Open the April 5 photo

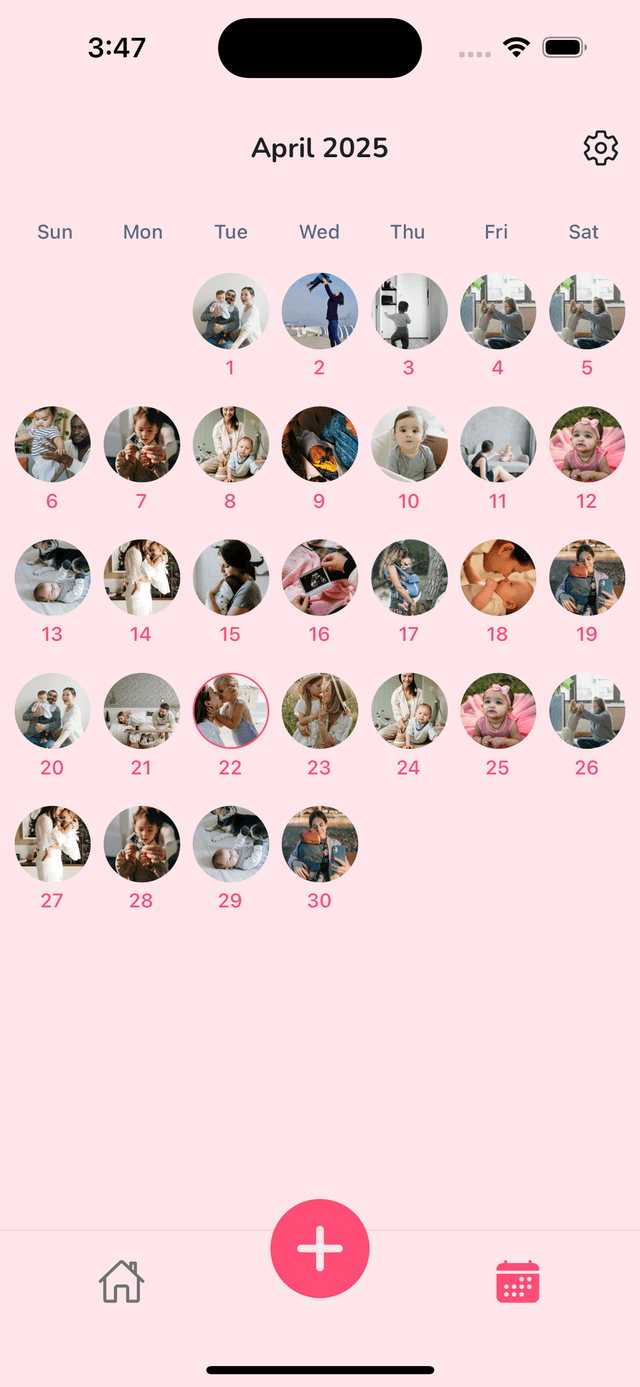coord(587,311)
